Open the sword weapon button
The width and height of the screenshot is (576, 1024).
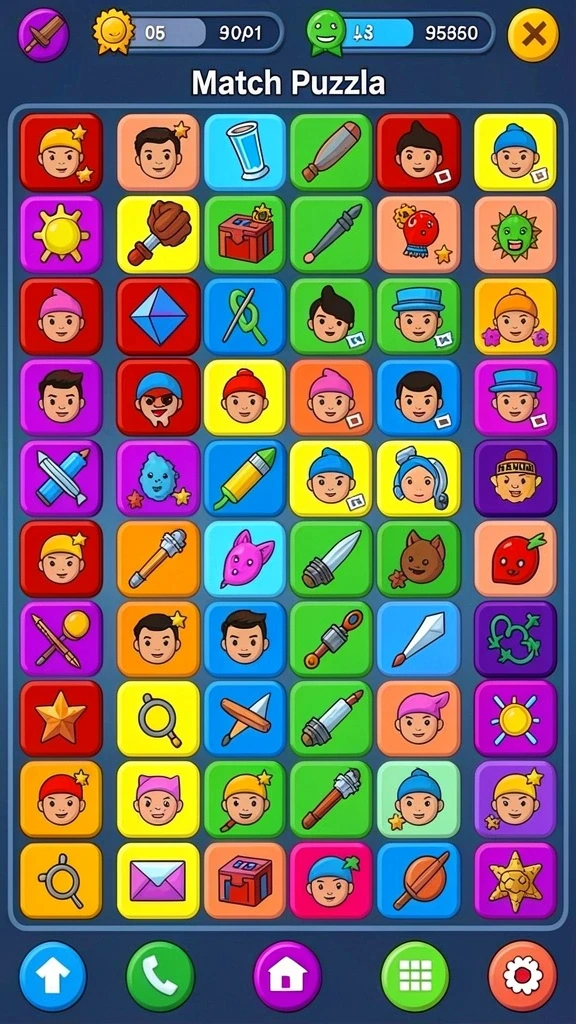click(x=44, y=35)
